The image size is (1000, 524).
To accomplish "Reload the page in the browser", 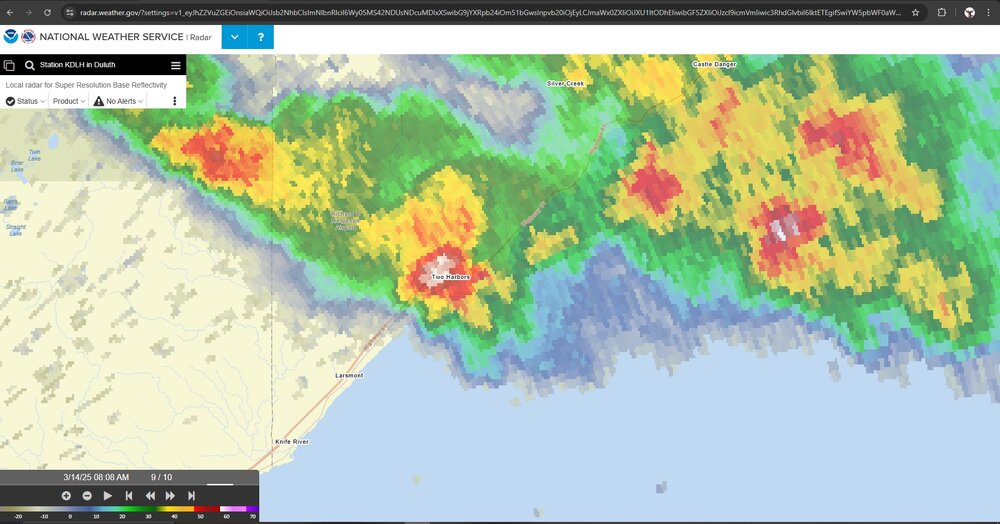I will [x=46, y=12].
